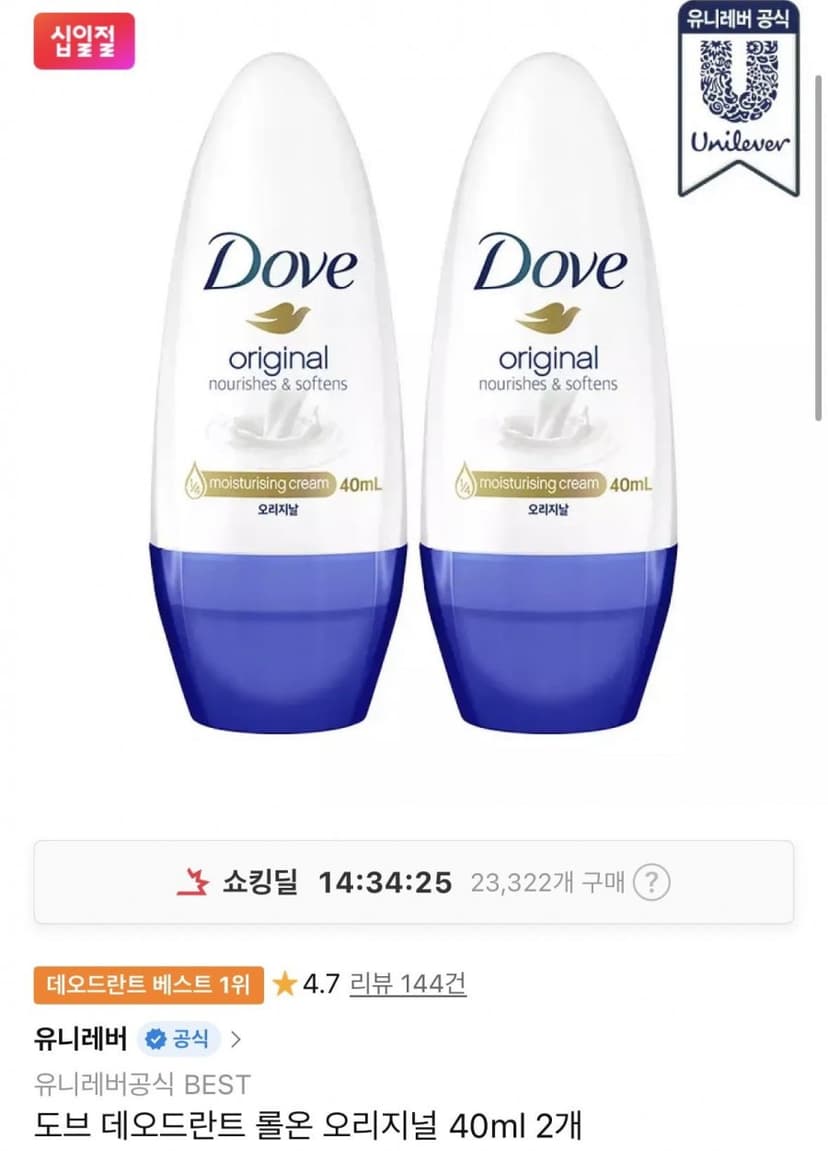Open the Shocking Deal help question mark
The image size is (828, 1151).
click(651, 882)
